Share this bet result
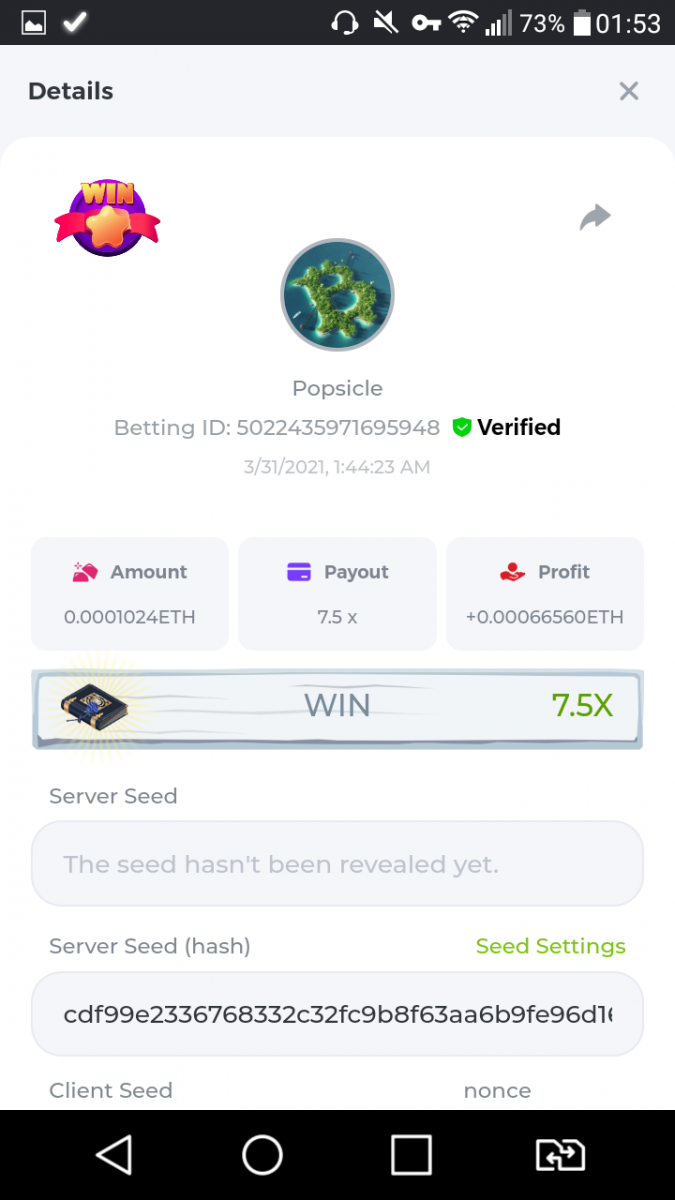 tap(595, 216)
